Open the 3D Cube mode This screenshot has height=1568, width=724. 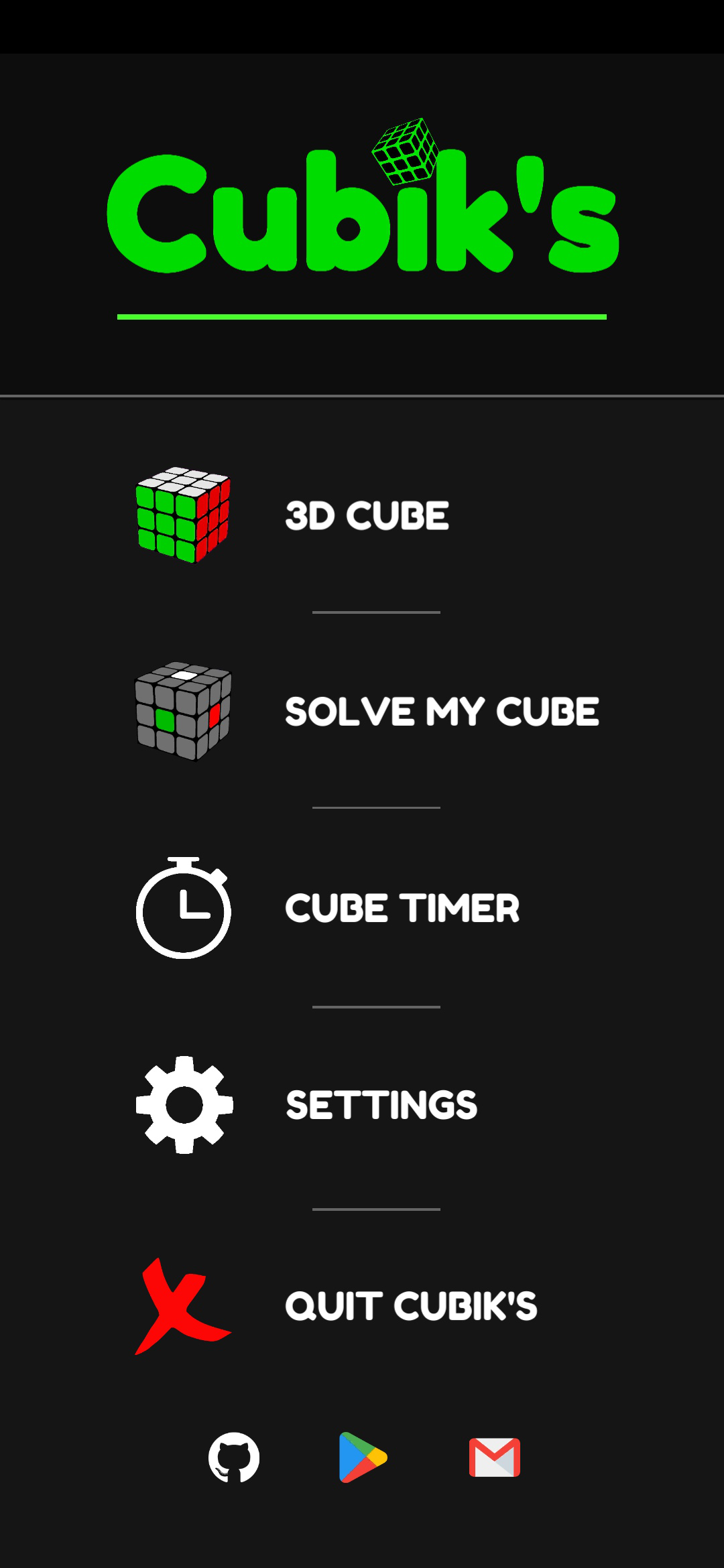366,516
